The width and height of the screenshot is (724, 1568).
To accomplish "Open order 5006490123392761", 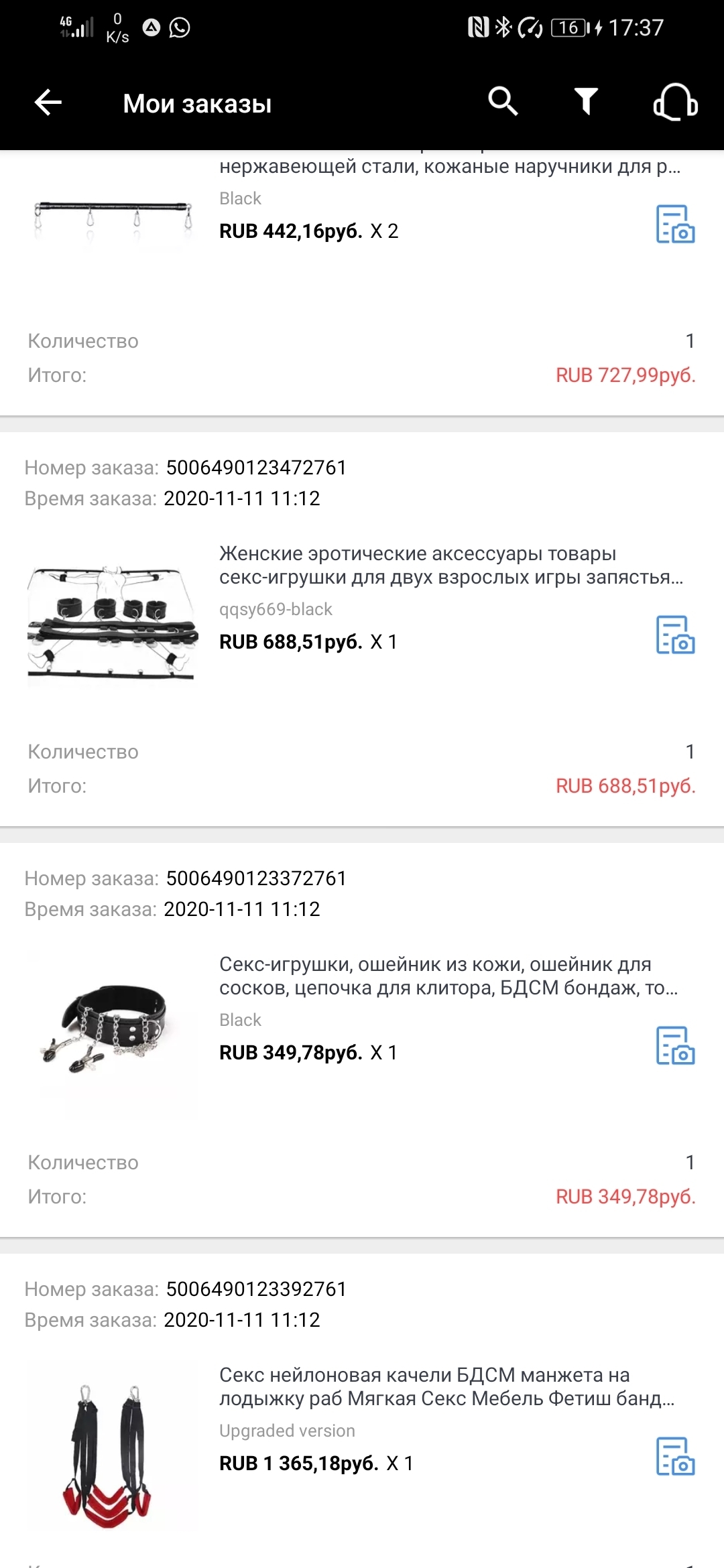I will (x=362, y=1411).
